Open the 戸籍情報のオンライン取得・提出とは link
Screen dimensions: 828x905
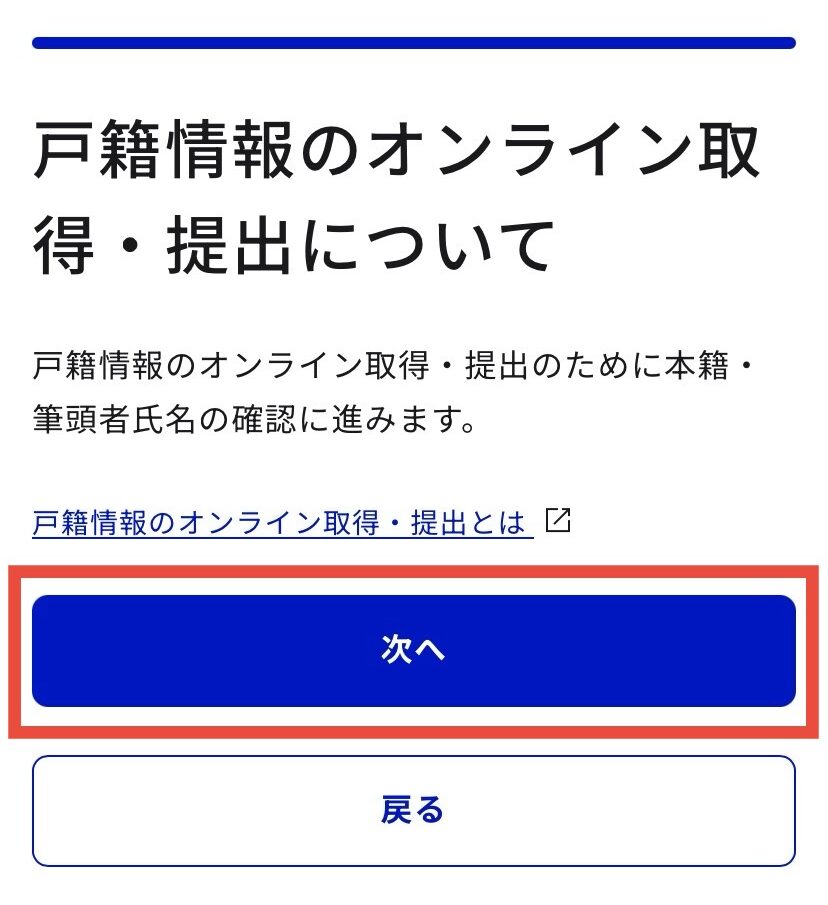(282, 522)
